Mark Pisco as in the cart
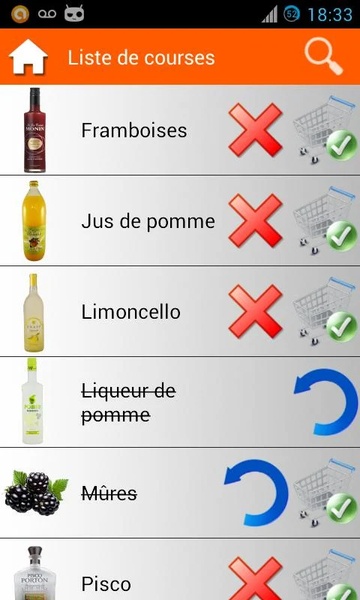 point(325,575)
